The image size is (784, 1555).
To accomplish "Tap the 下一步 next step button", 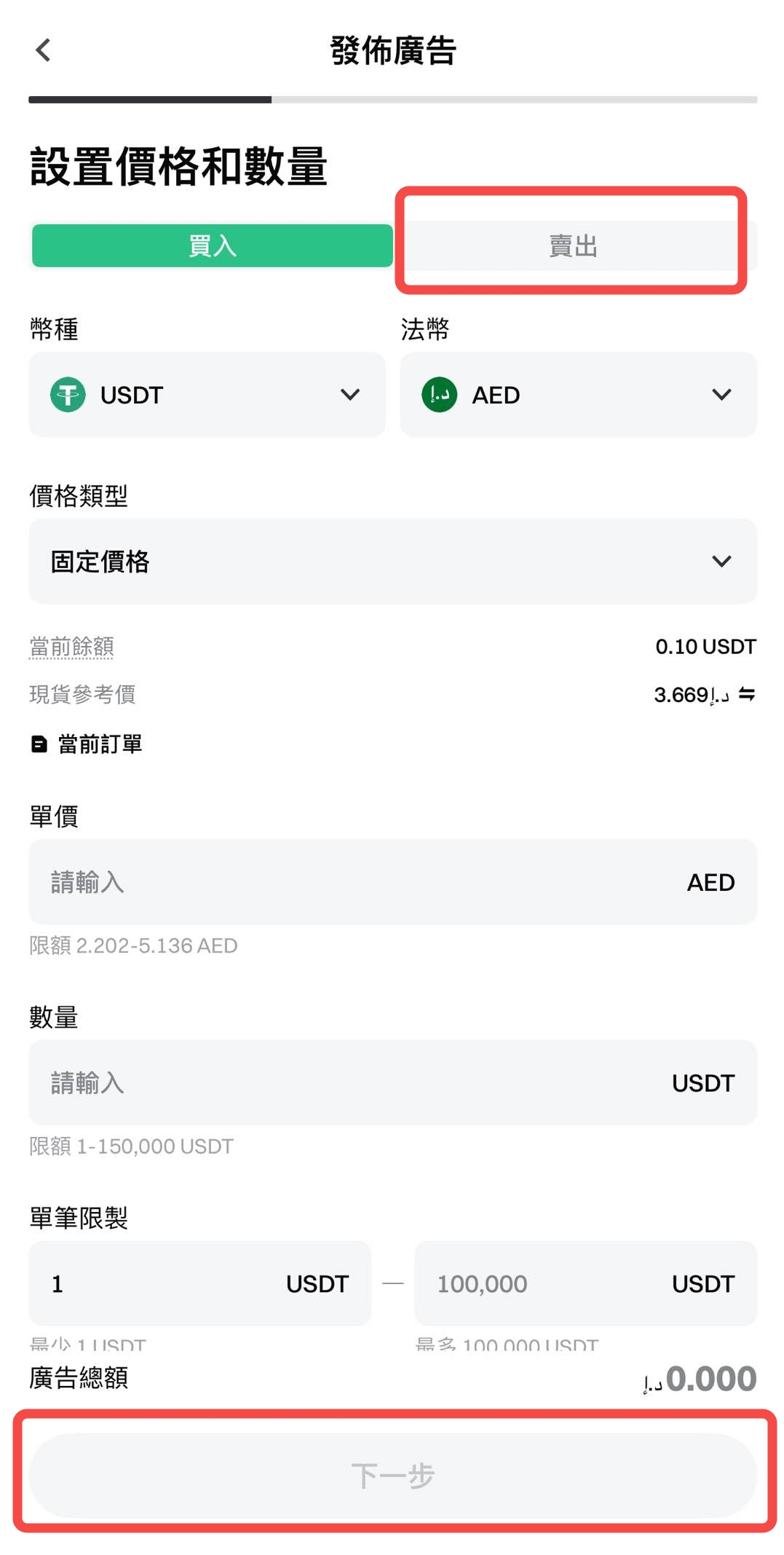I will [392, 1476].
